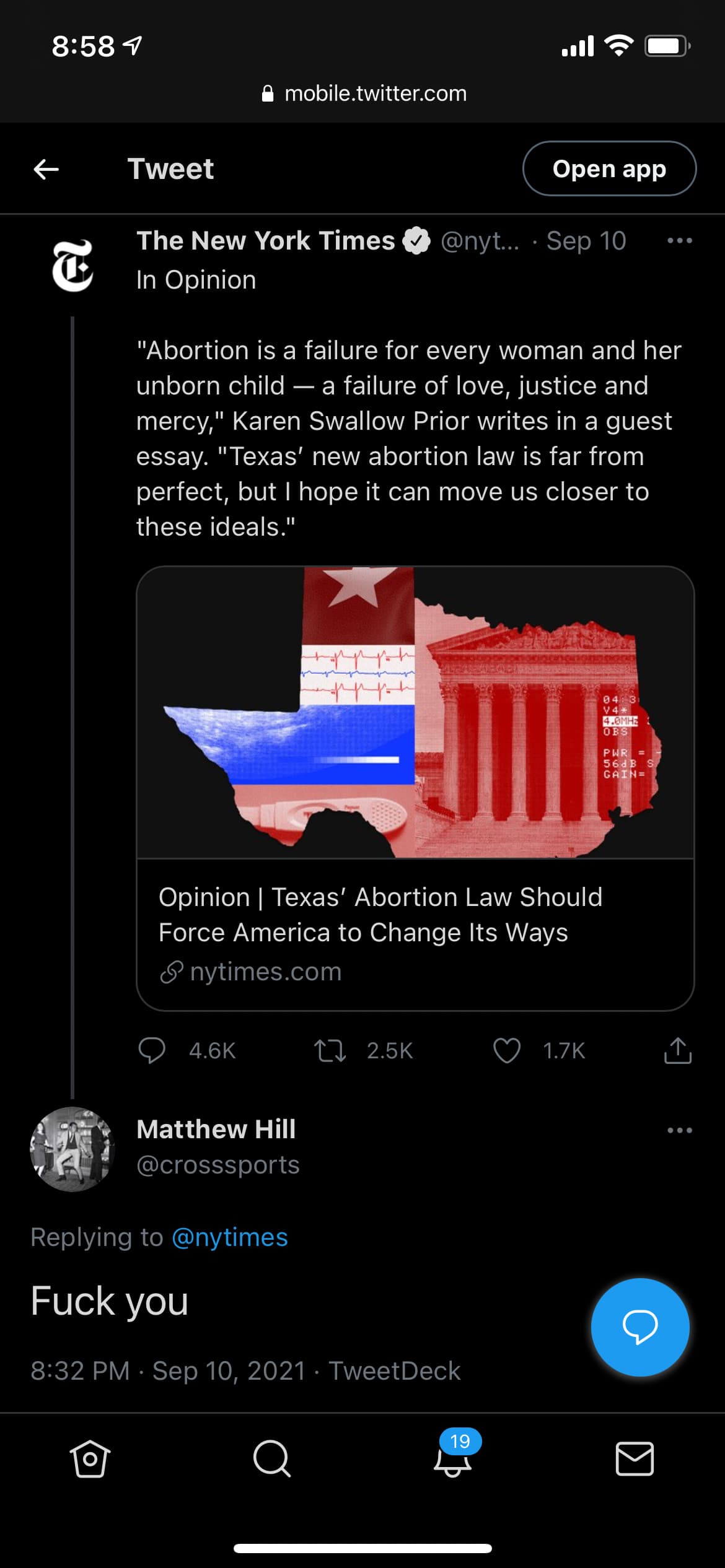Switch to the Home tab
Viewport: 725px width, 1568px height.
coord(90,1459)
